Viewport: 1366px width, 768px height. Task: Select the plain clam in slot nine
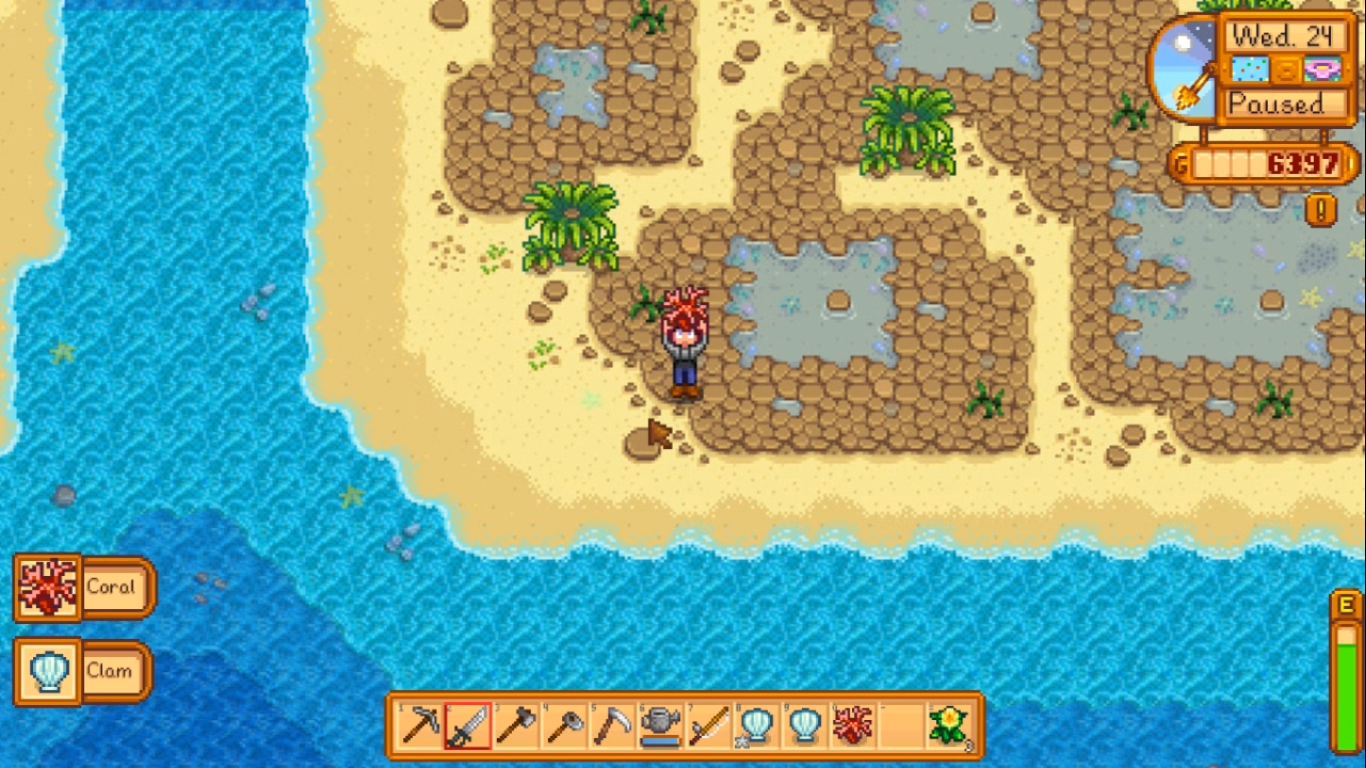pos(804,726)
